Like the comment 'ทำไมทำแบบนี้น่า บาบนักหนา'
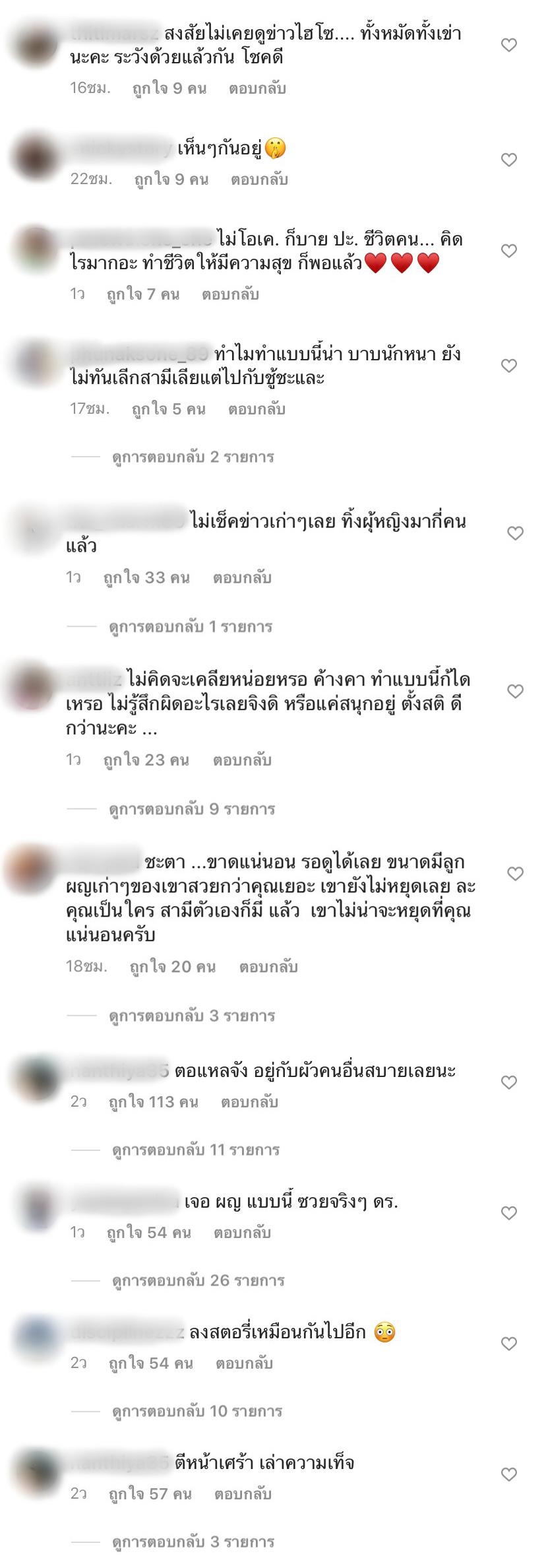The image size is (546, 1568). coord(508,366)
